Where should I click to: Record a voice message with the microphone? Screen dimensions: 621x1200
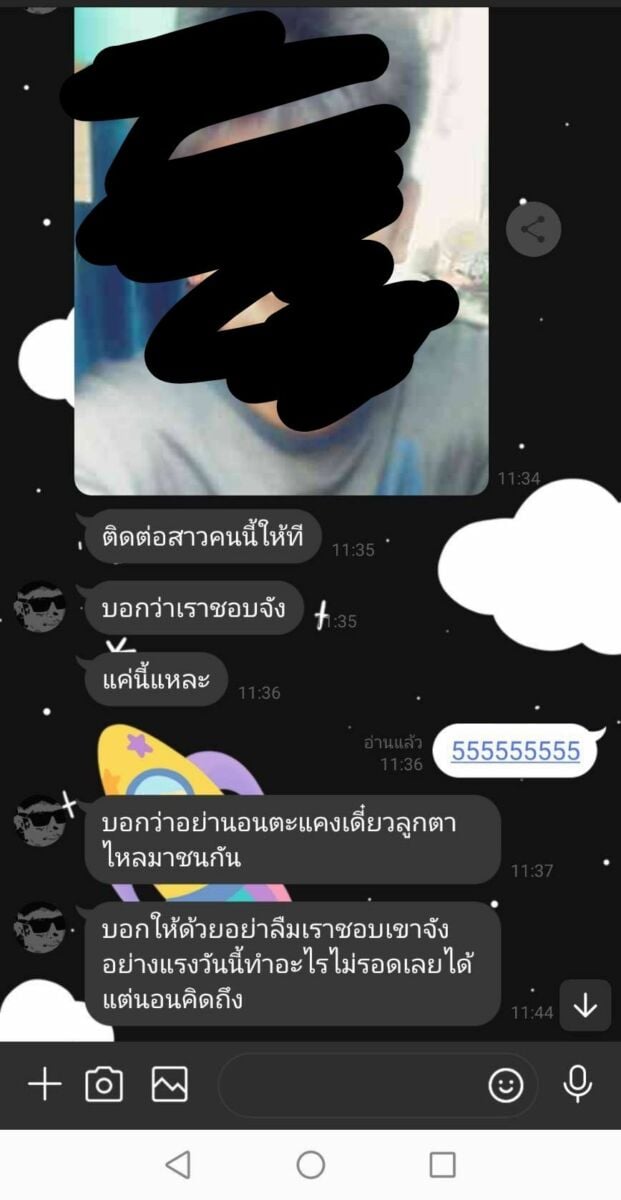(578, 1084)
